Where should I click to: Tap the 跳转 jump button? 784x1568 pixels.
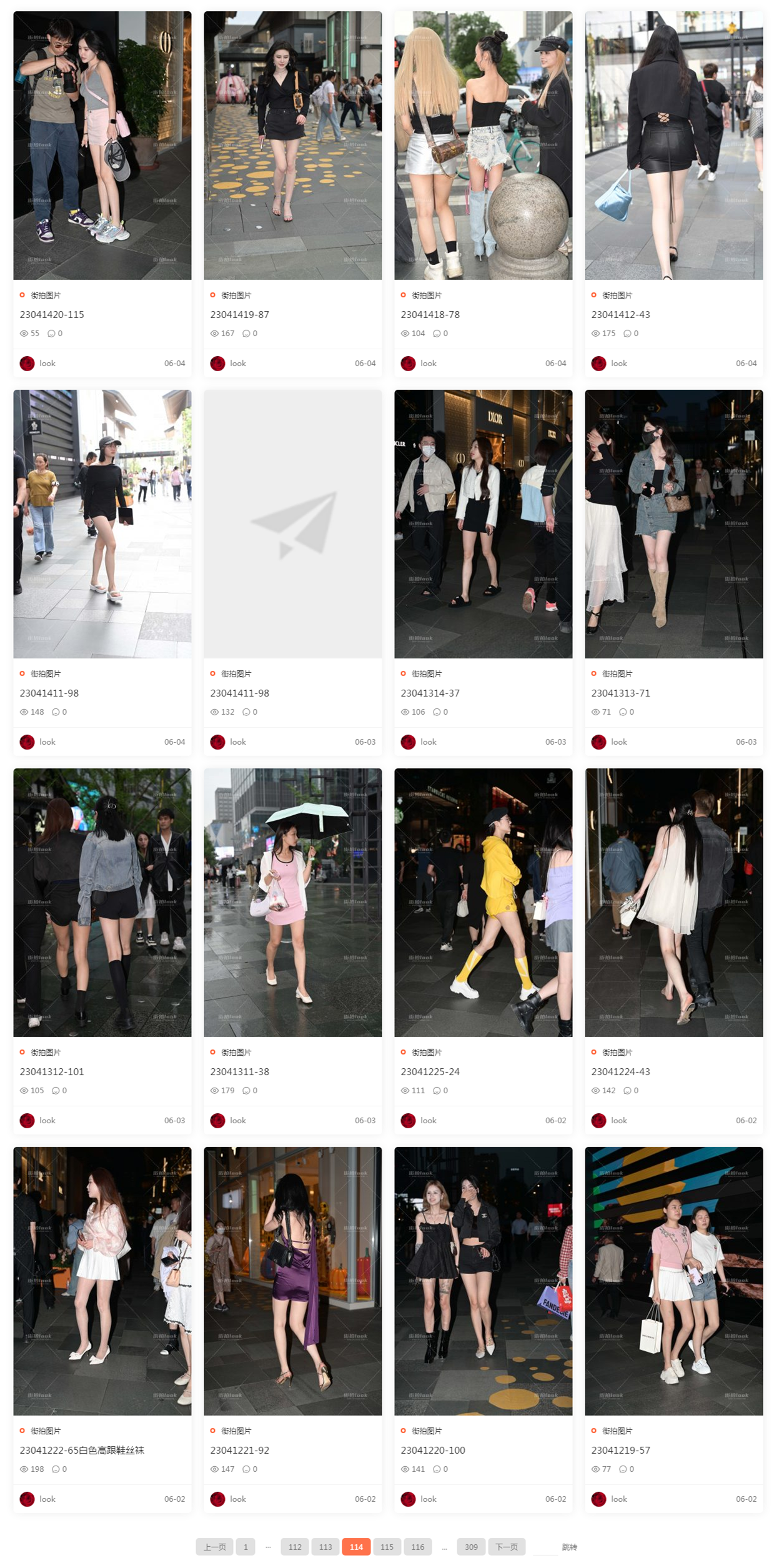pyautogui.click(x=569, y=1547)
